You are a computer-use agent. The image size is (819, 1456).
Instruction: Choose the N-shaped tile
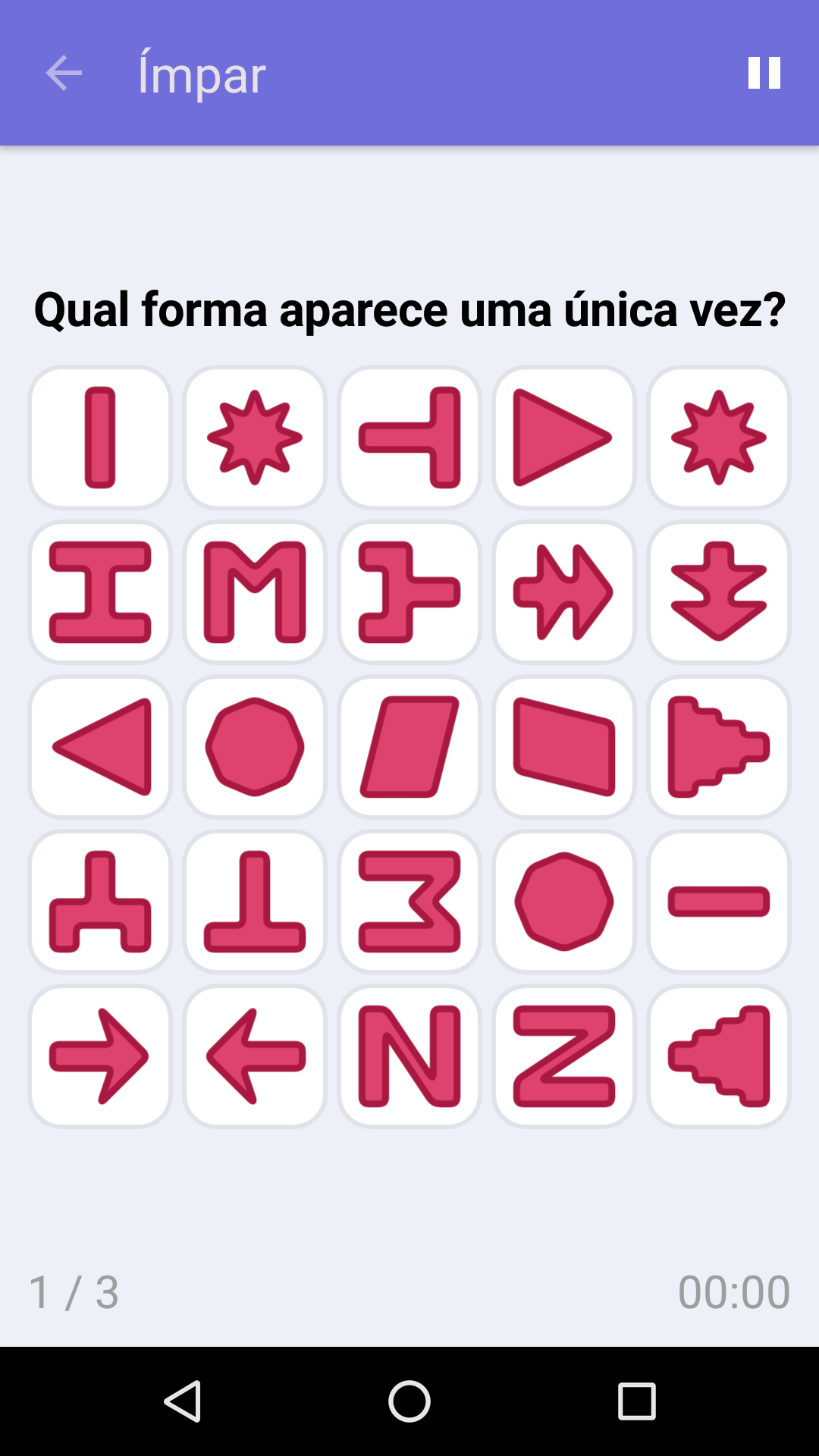[409, 1056]
